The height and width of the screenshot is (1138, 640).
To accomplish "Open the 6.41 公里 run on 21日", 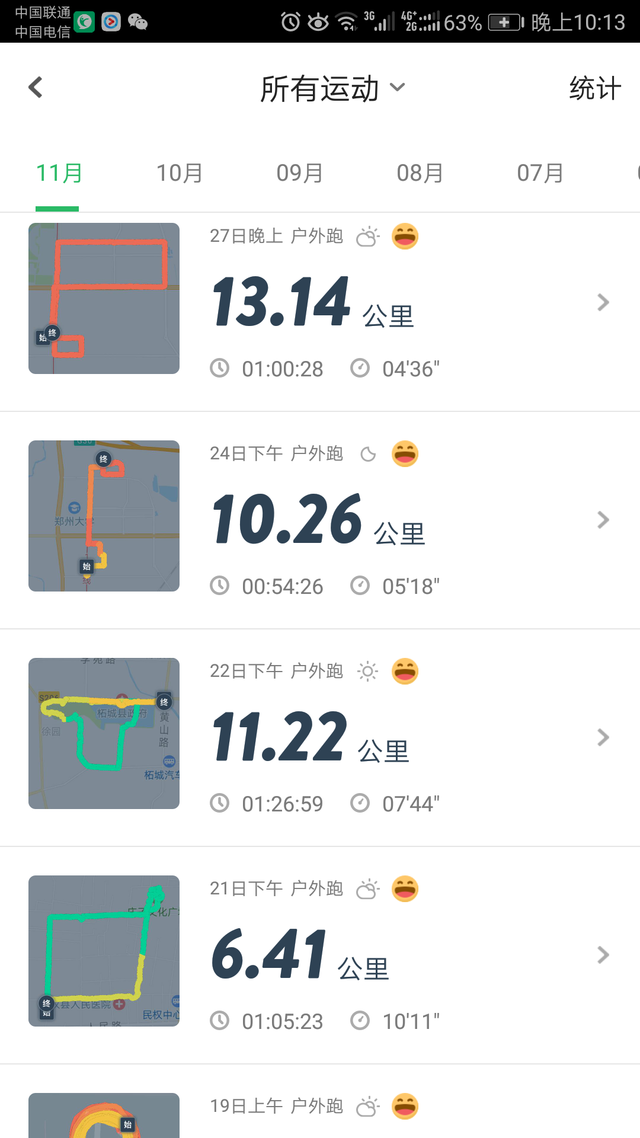I will [320, 955].
